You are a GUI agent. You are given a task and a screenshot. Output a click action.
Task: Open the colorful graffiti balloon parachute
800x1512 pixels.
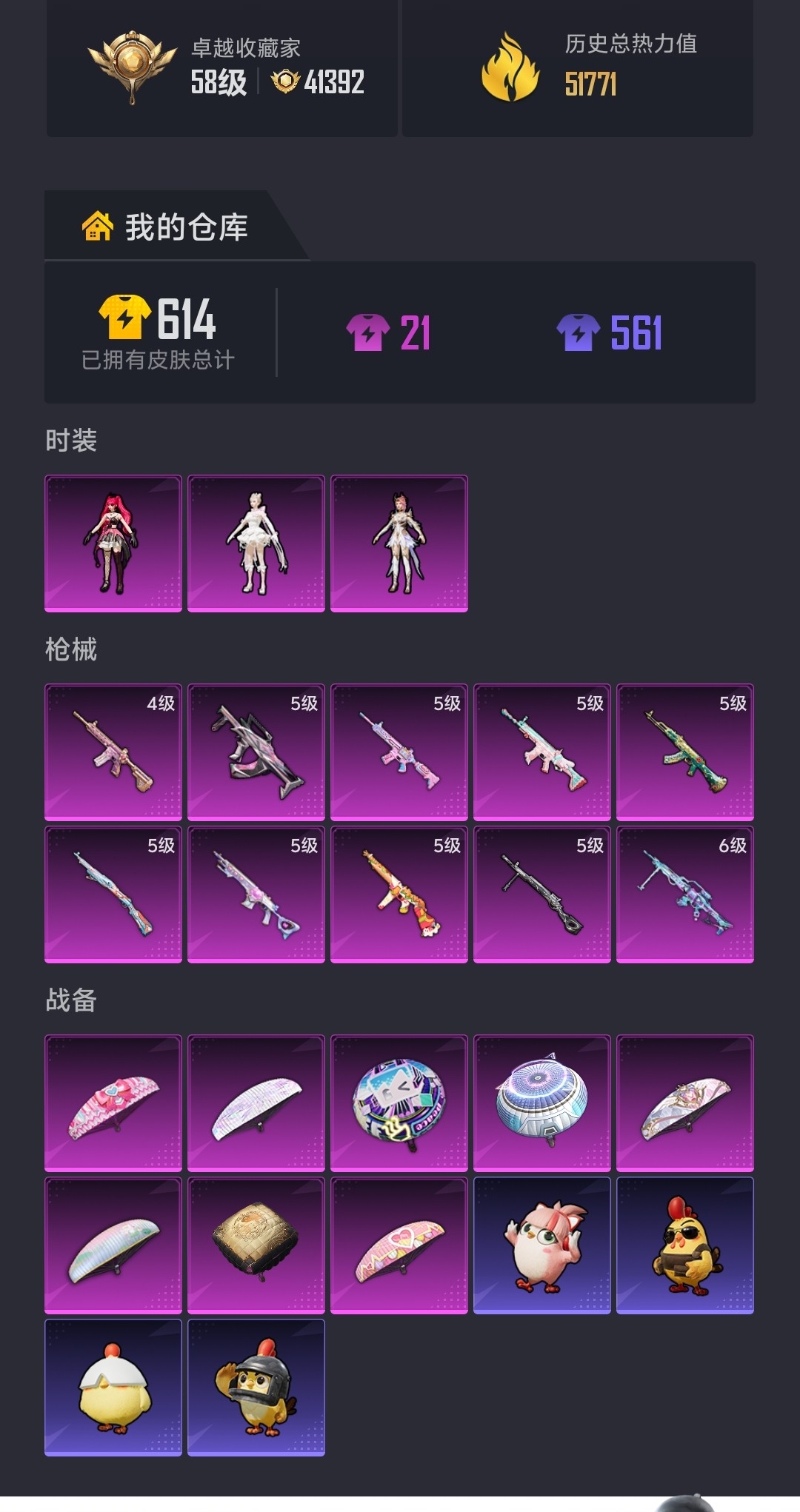point(399,1103)
